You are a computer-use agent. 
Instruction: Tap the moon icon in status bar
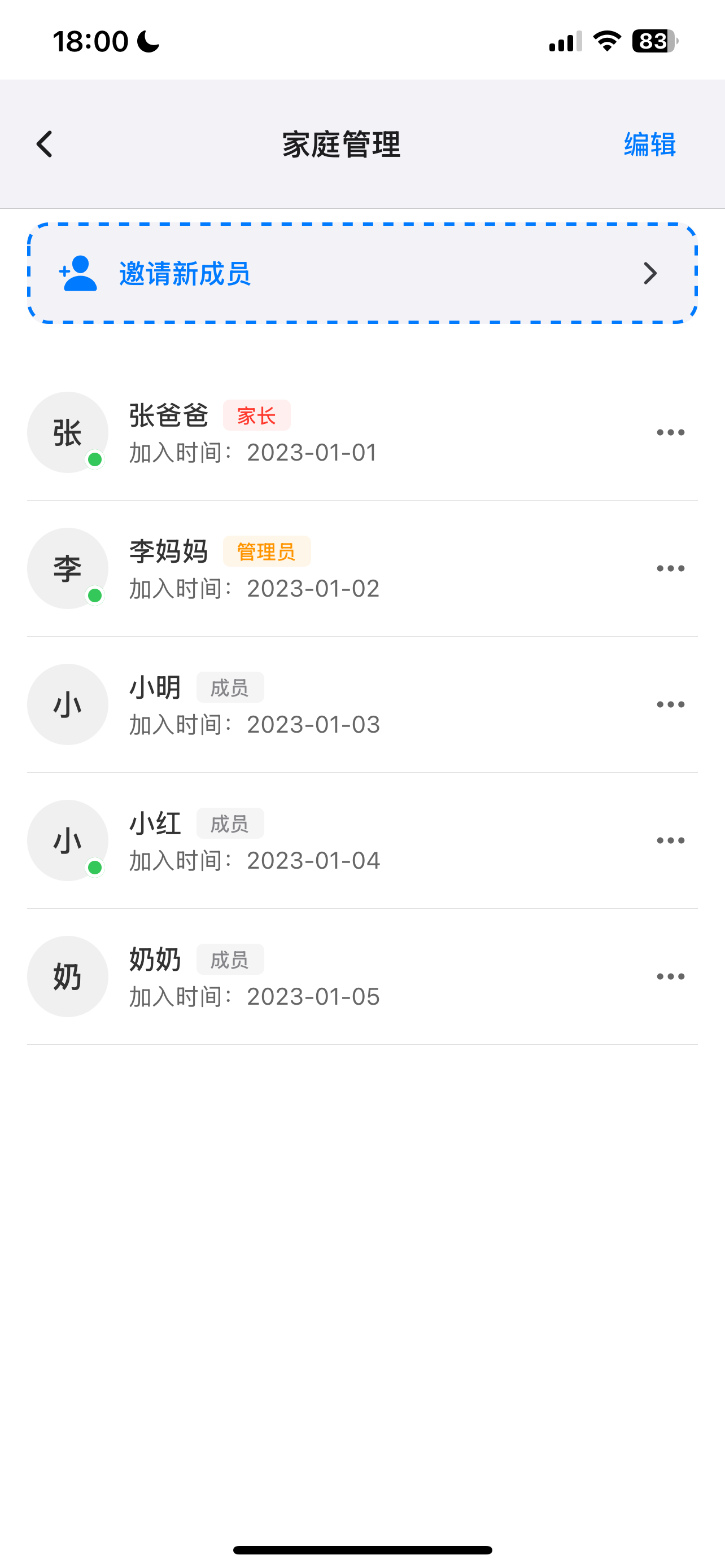click(x=146, y=40)
